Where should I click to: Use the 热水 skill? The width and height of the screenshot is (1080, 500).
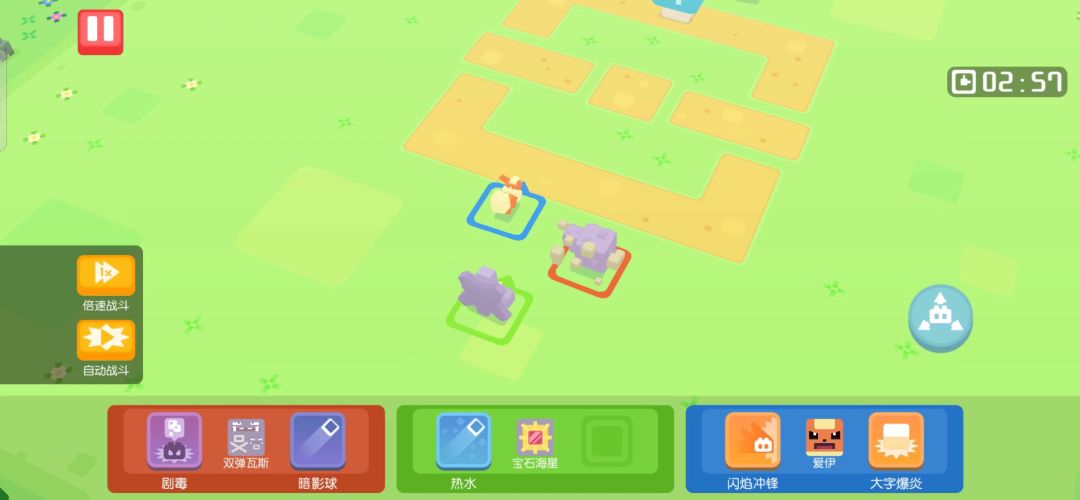[463, 441]
